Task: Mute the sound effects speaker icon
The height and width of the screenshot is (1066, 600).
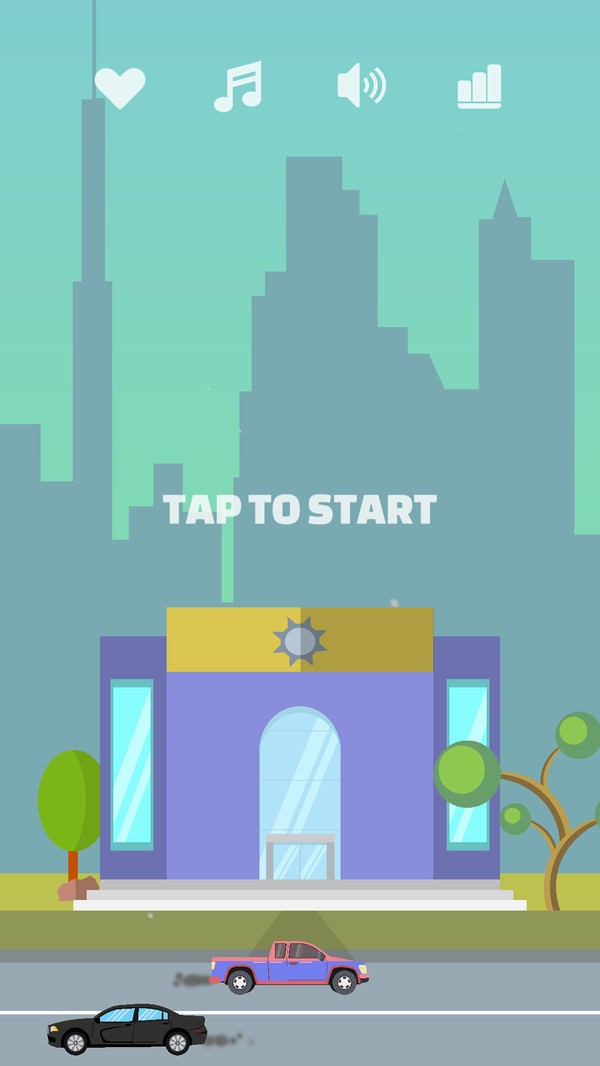Action: tap(360, 86)
